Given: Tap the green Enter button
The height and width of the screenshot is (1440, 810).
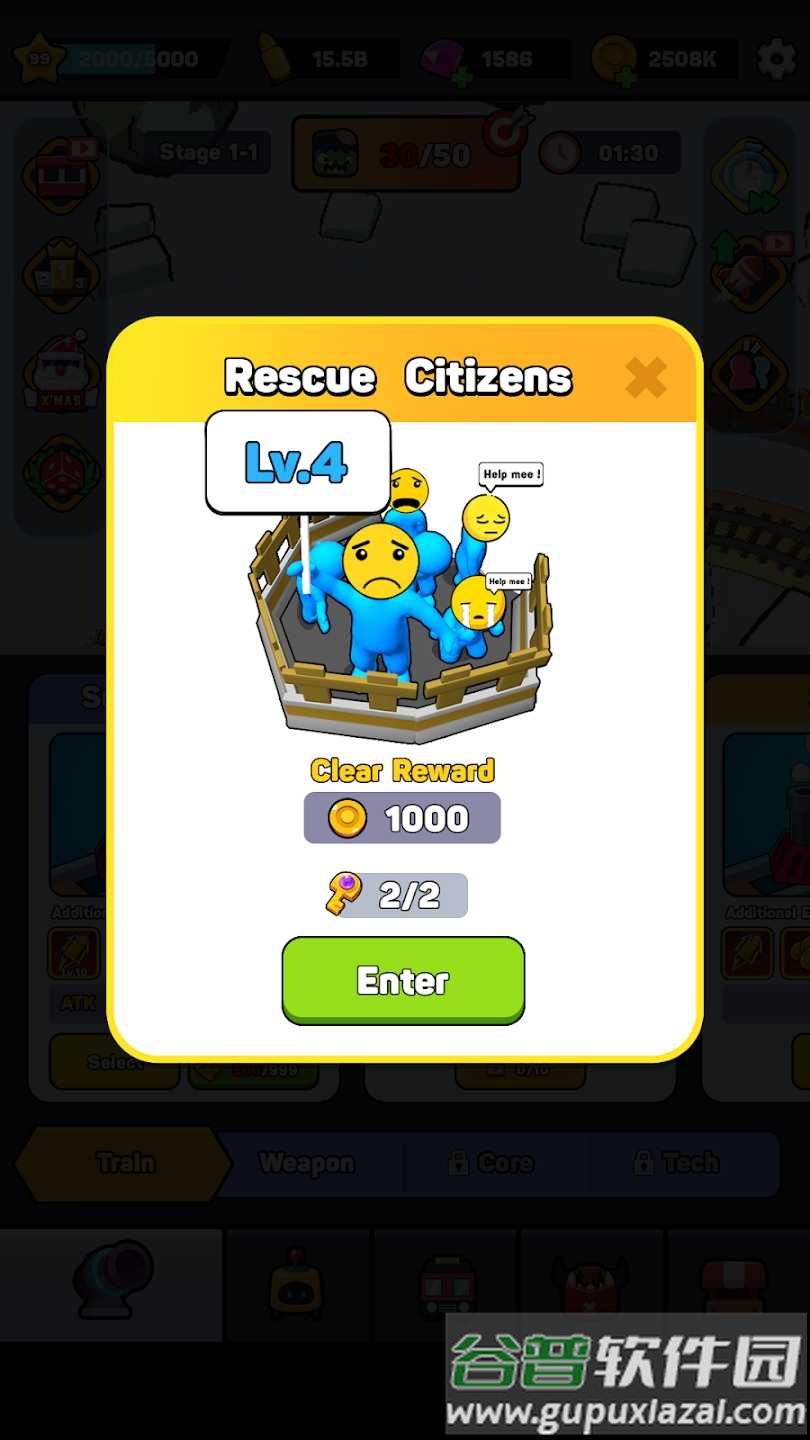Looking at the screenshot, I should click(x=403, y=980).
